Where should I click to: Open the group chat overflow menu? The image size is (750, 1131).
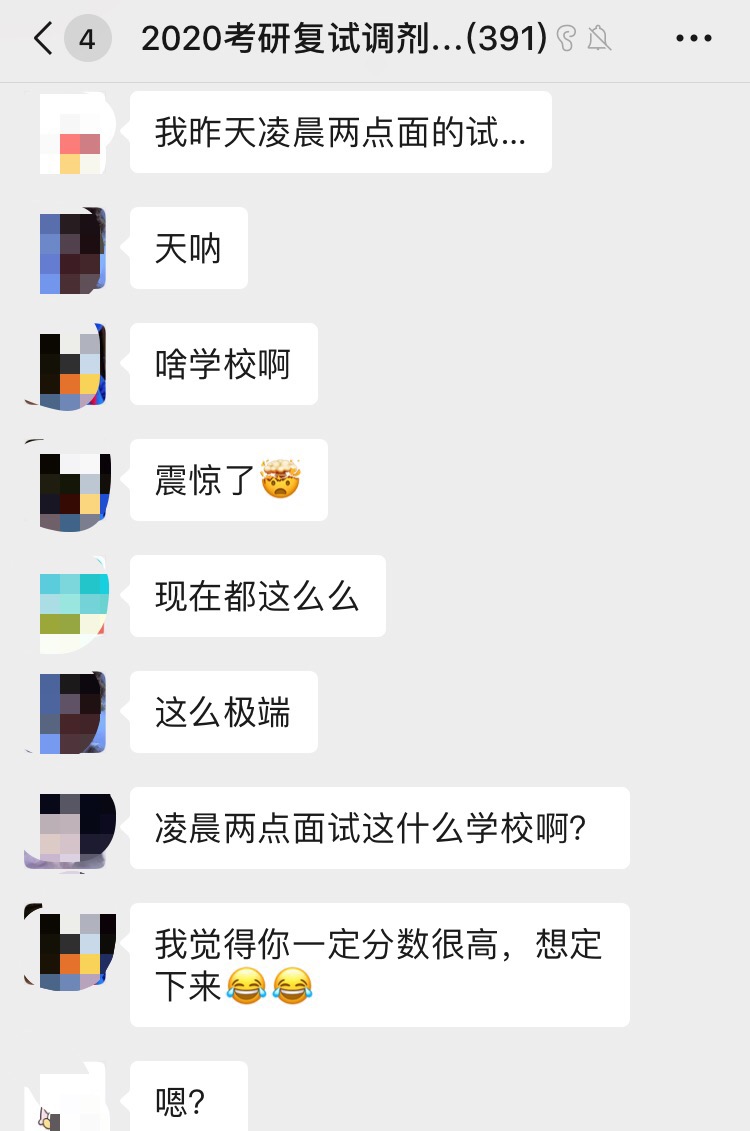click(693, 39)
